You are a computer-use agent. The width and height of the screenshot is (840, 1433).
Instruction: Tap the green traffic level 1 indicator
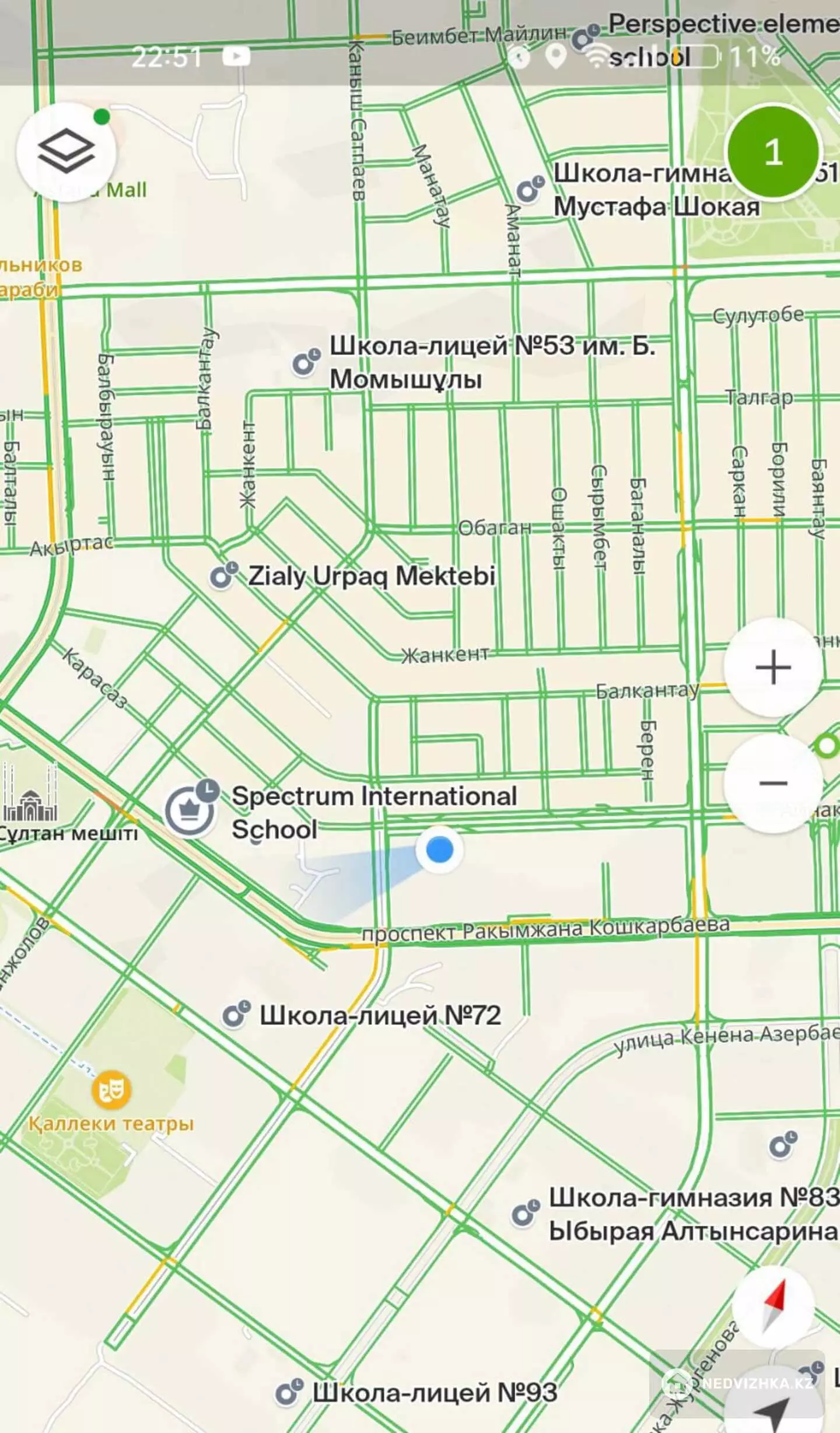(x=773, y=152)
